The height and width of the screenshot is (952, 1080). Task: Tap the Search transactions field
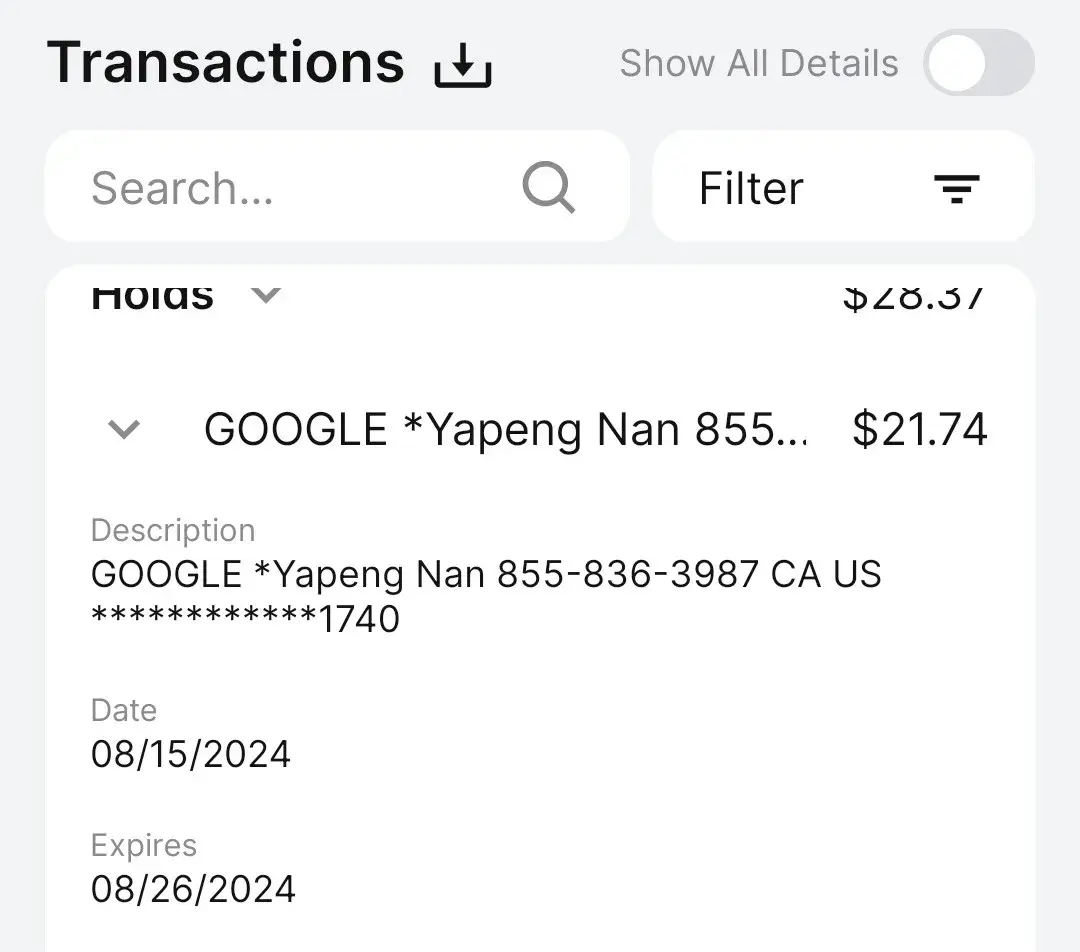pos(300,188)
